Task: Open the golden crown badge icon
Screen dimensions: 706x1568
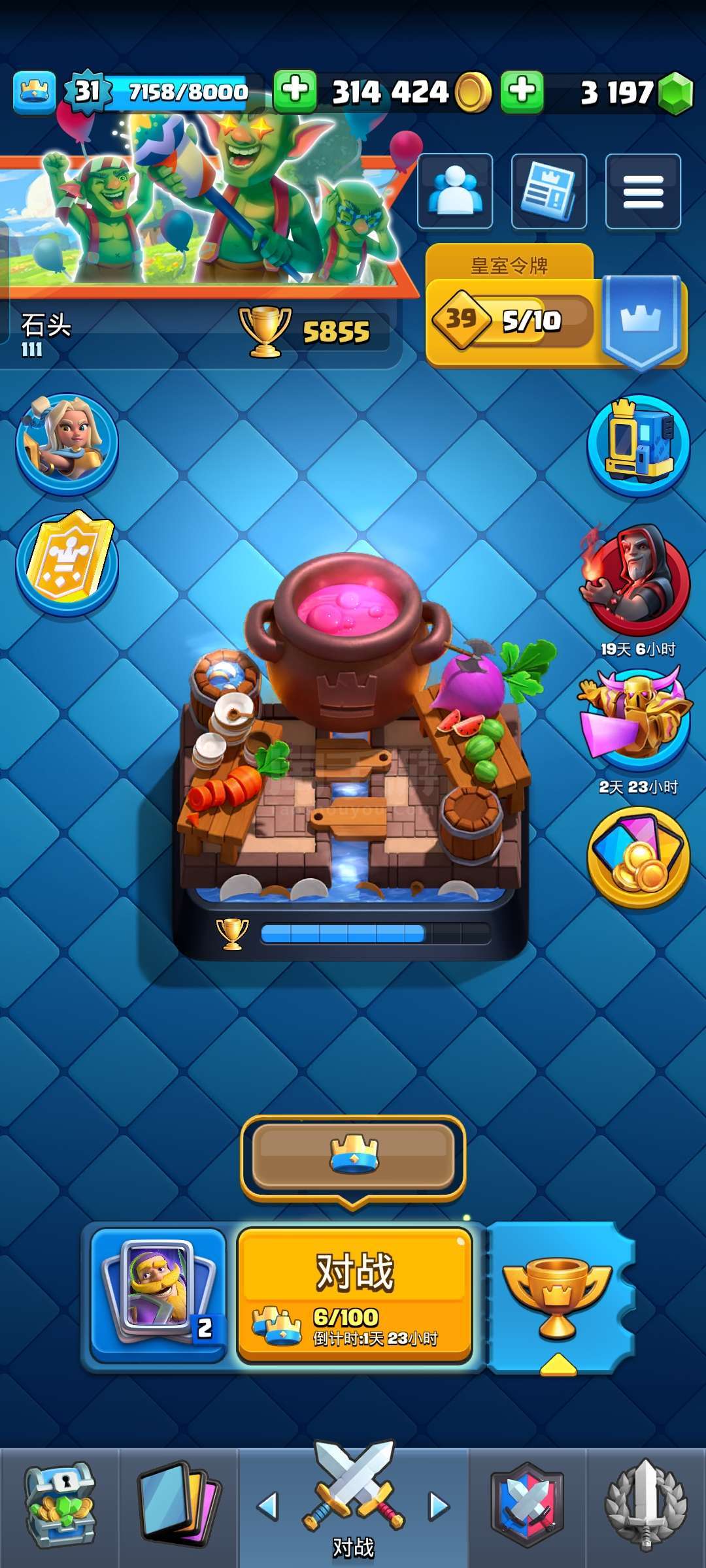Action: click(67, 563)
